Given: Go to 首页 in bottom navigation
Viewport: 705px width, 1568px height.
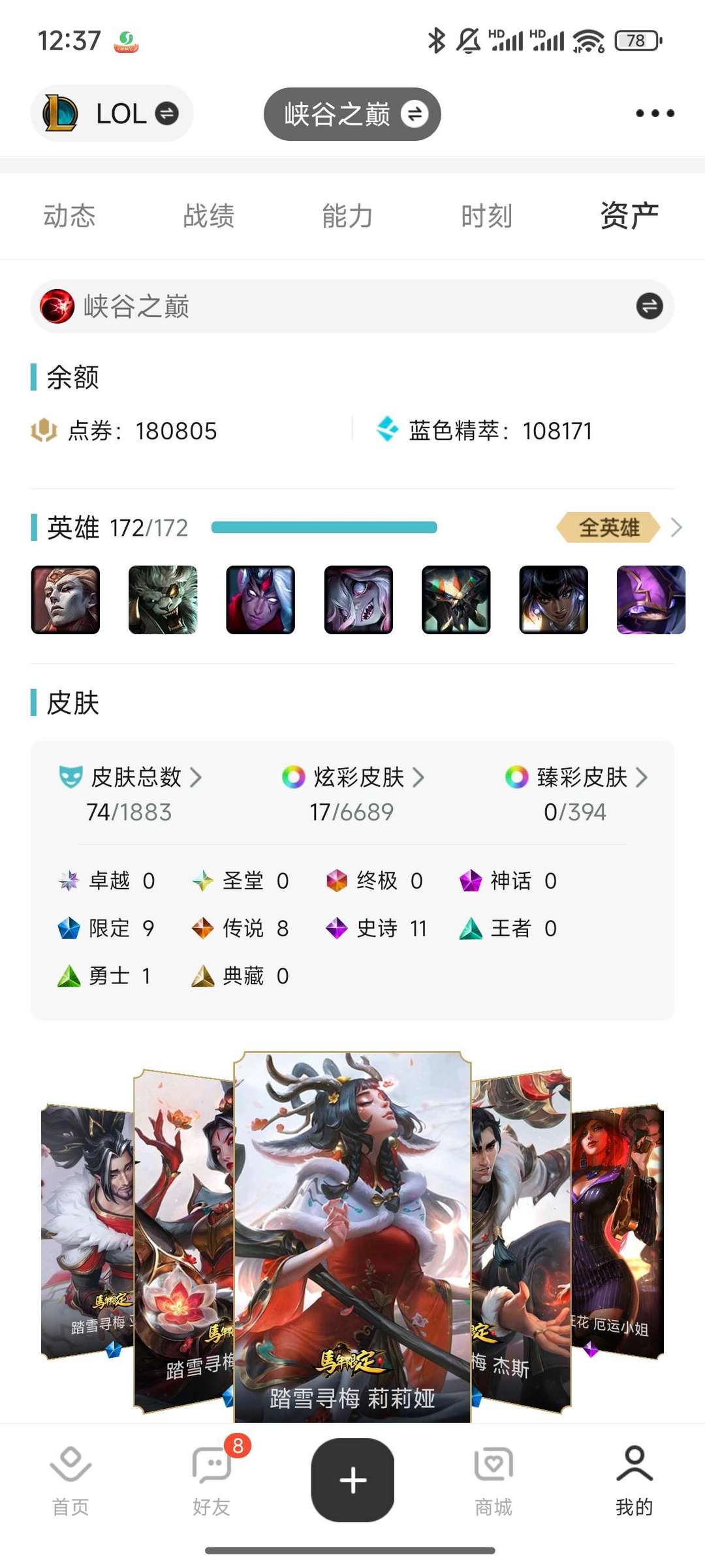Looking at the screenshot, I should (x=70, y=1479).
